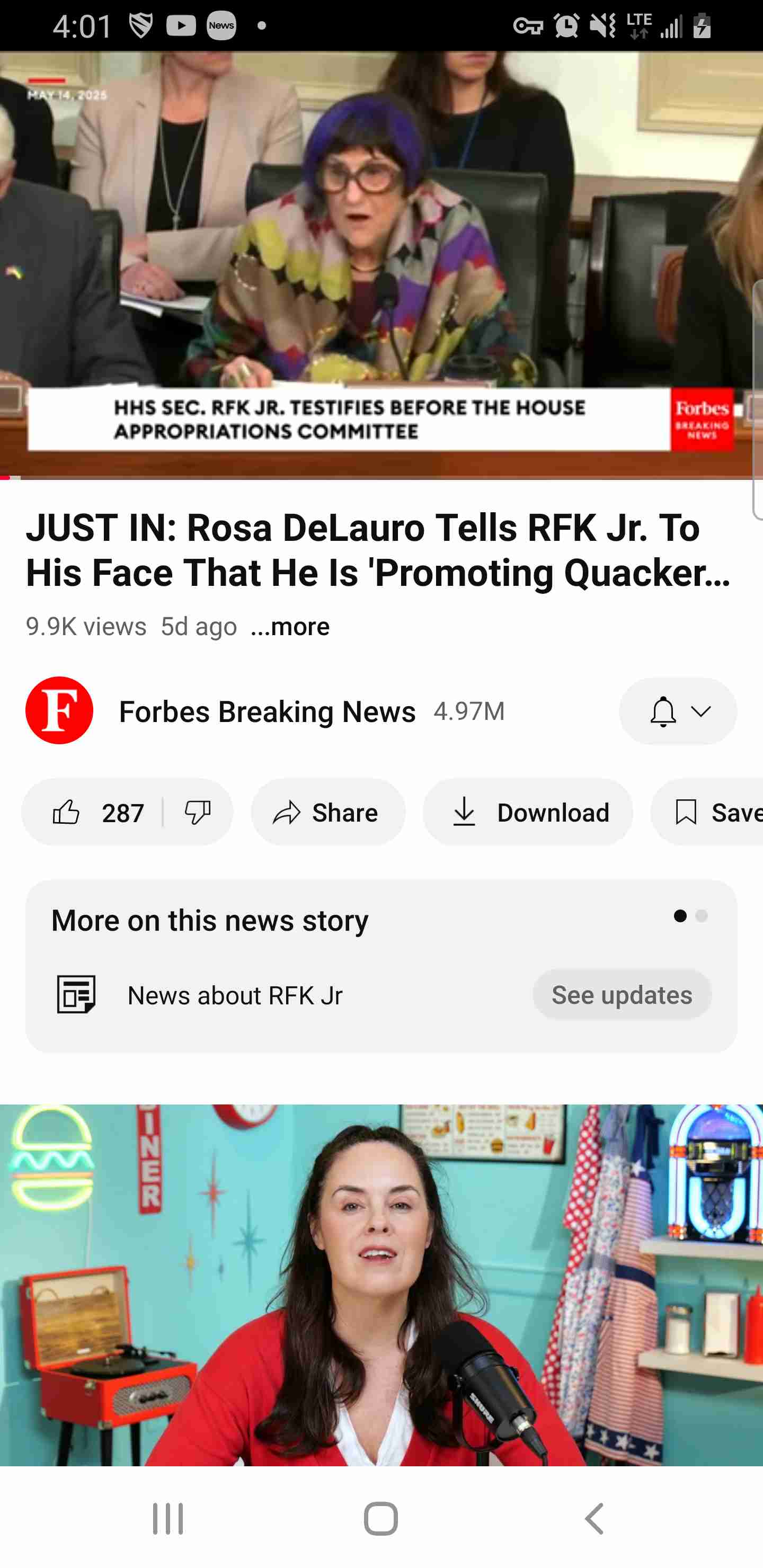The image size is (763, 1568).
Task: Open the recent apps view
Action: [x=168, y=1518]
